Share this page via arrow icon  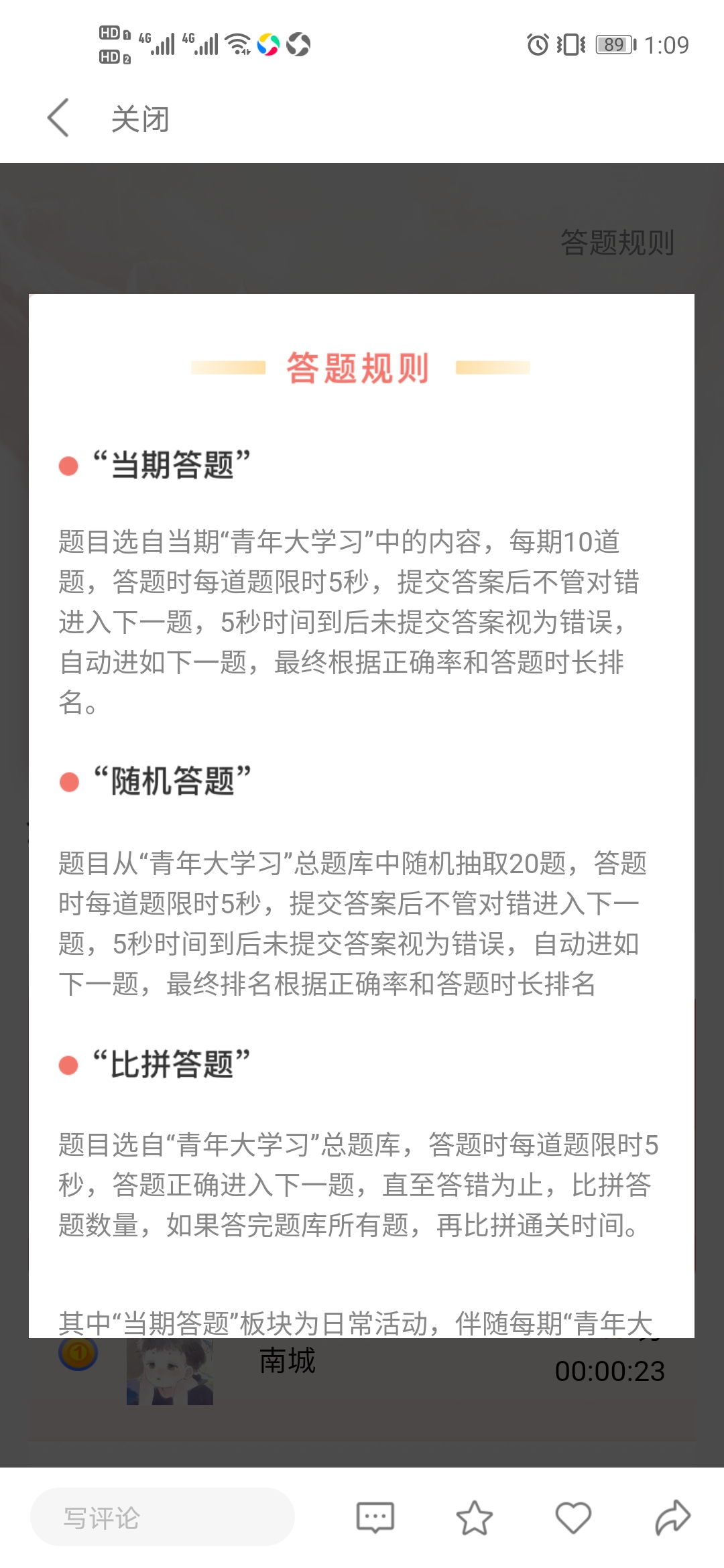point(672,1517)
